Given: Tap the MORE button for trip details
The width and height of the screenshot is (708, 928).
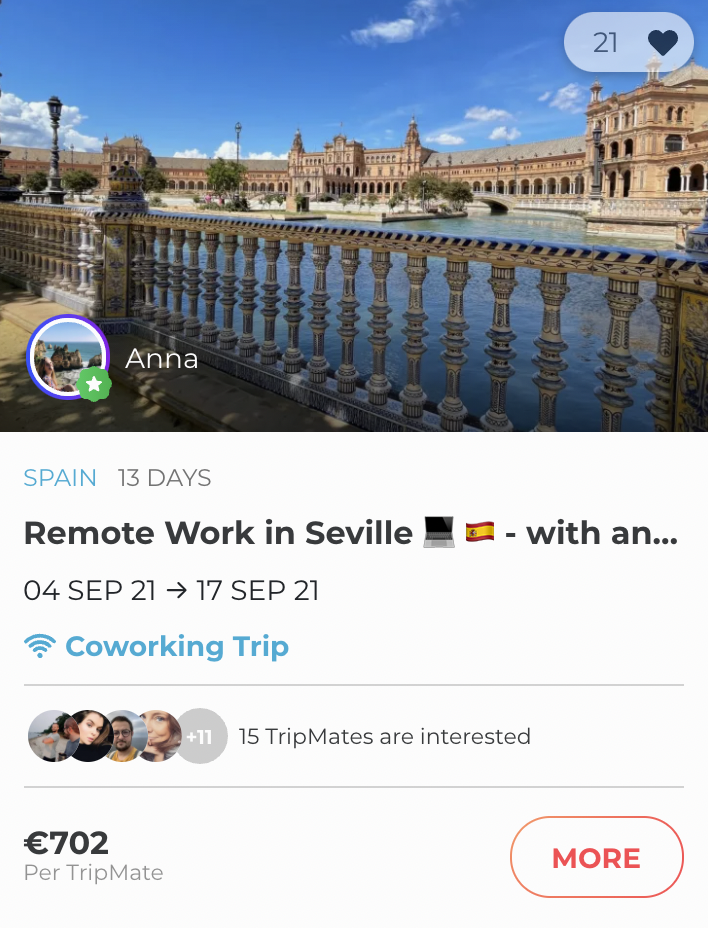Looking at the screenshot, I should click(x=596, y=857).
